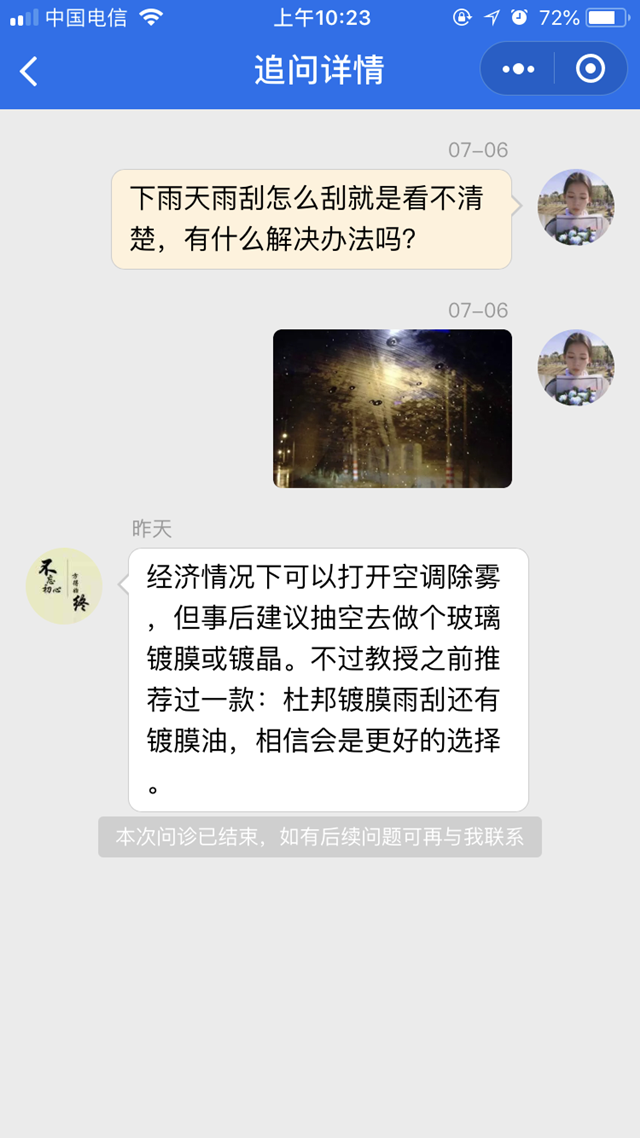
Task: Open the 不忘初心 responder's avatar
Action: pos(64,585)
